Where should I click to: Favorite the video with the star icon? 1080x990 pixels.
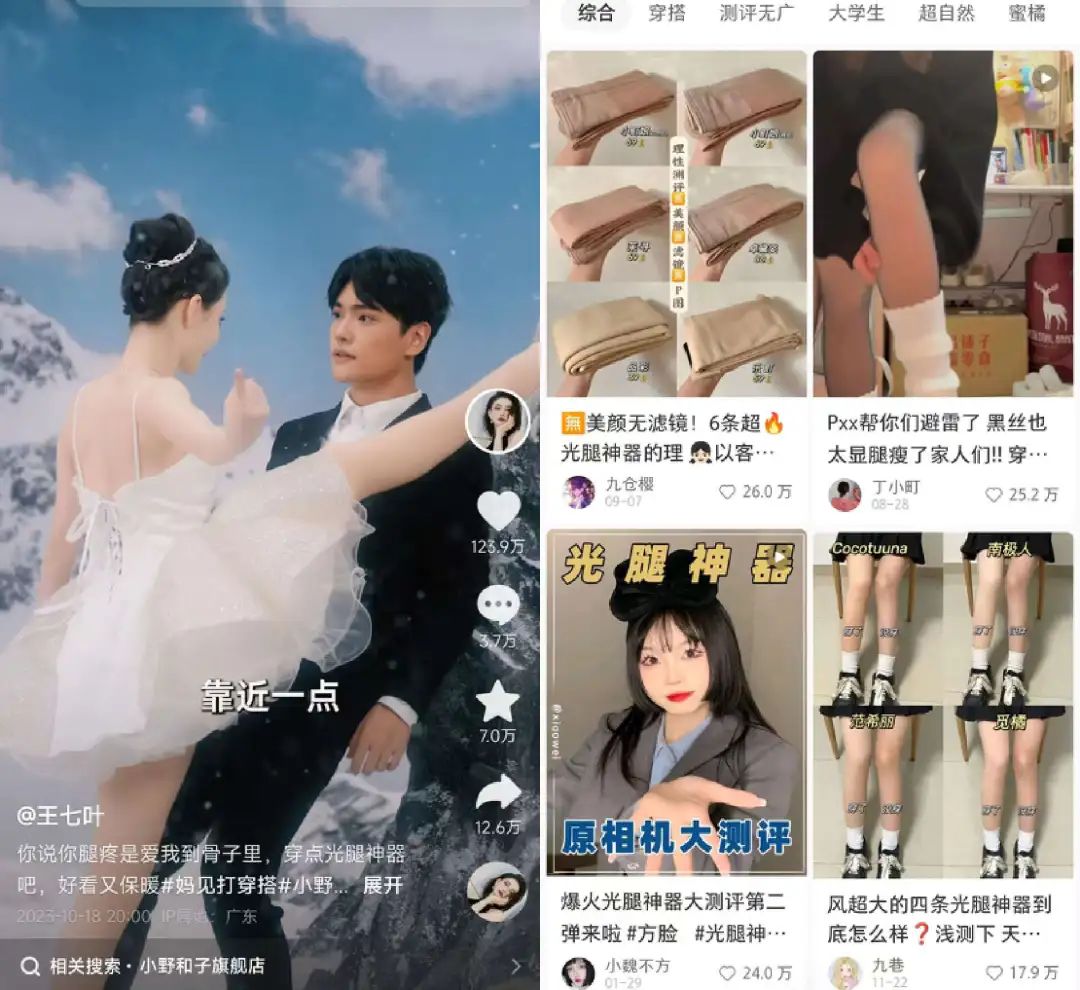point(498,701)
